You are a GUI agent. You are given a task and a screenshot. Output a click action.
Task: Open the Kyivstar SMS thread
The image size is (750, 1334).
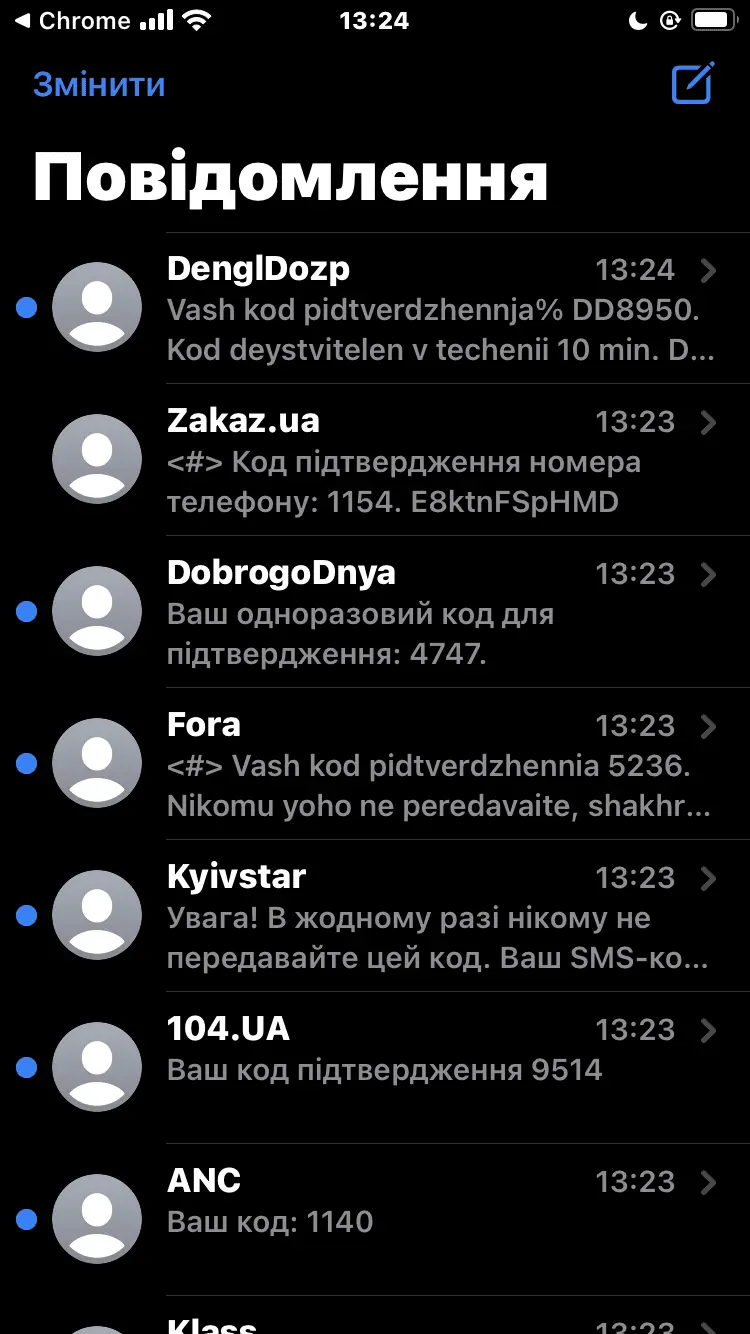(440, 916)
